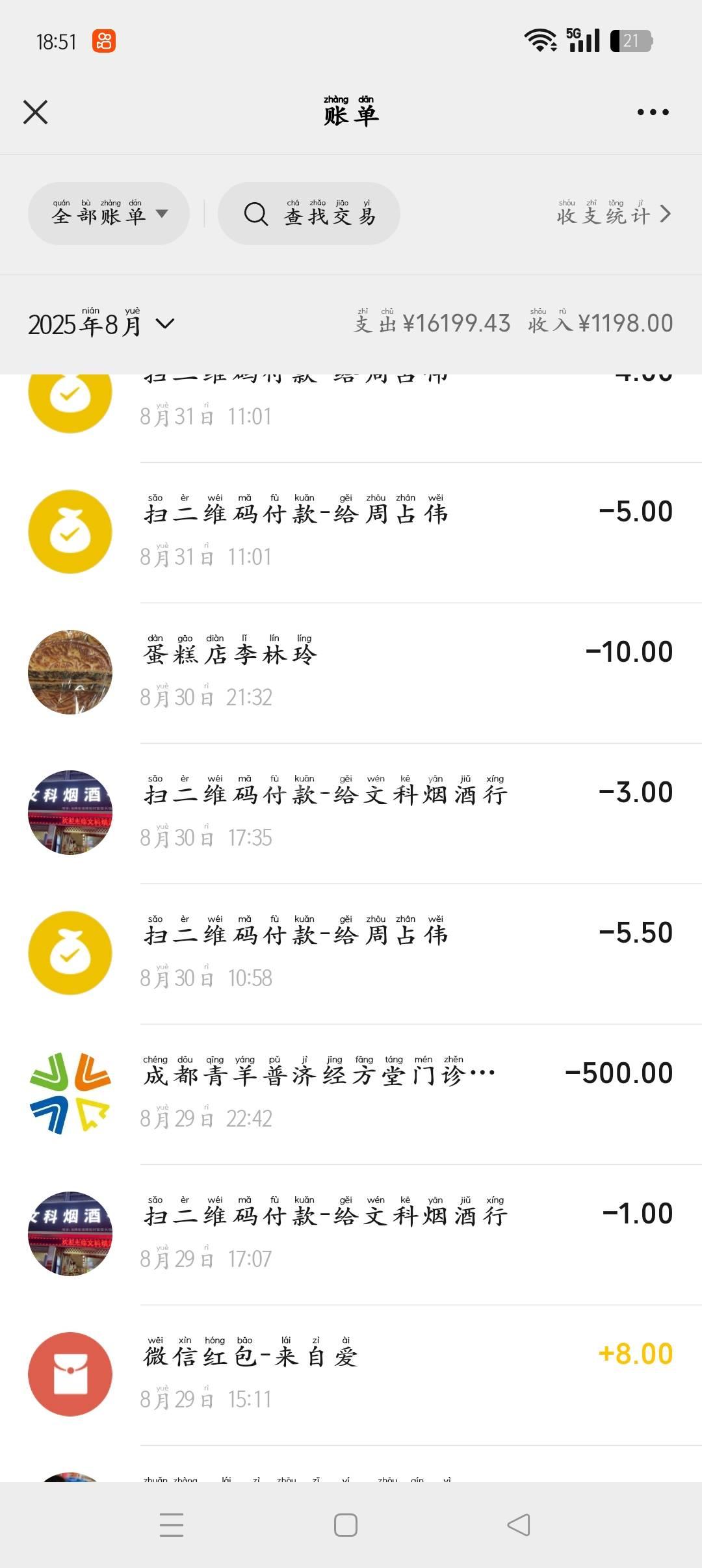Expand the 全部账单 filter dropdown

click(109, 214)
